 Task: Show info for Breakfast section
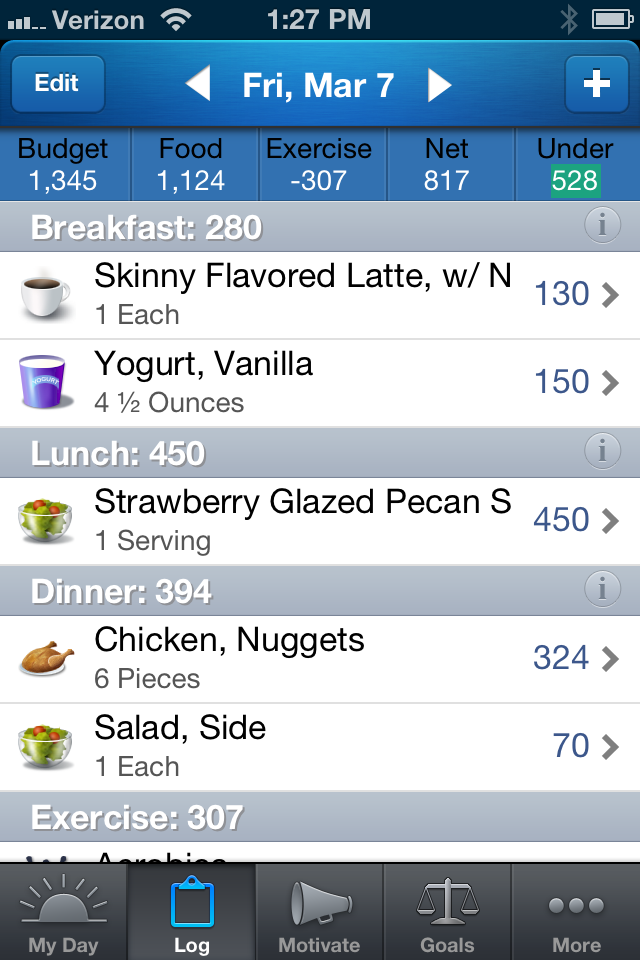tap(602, 227)
